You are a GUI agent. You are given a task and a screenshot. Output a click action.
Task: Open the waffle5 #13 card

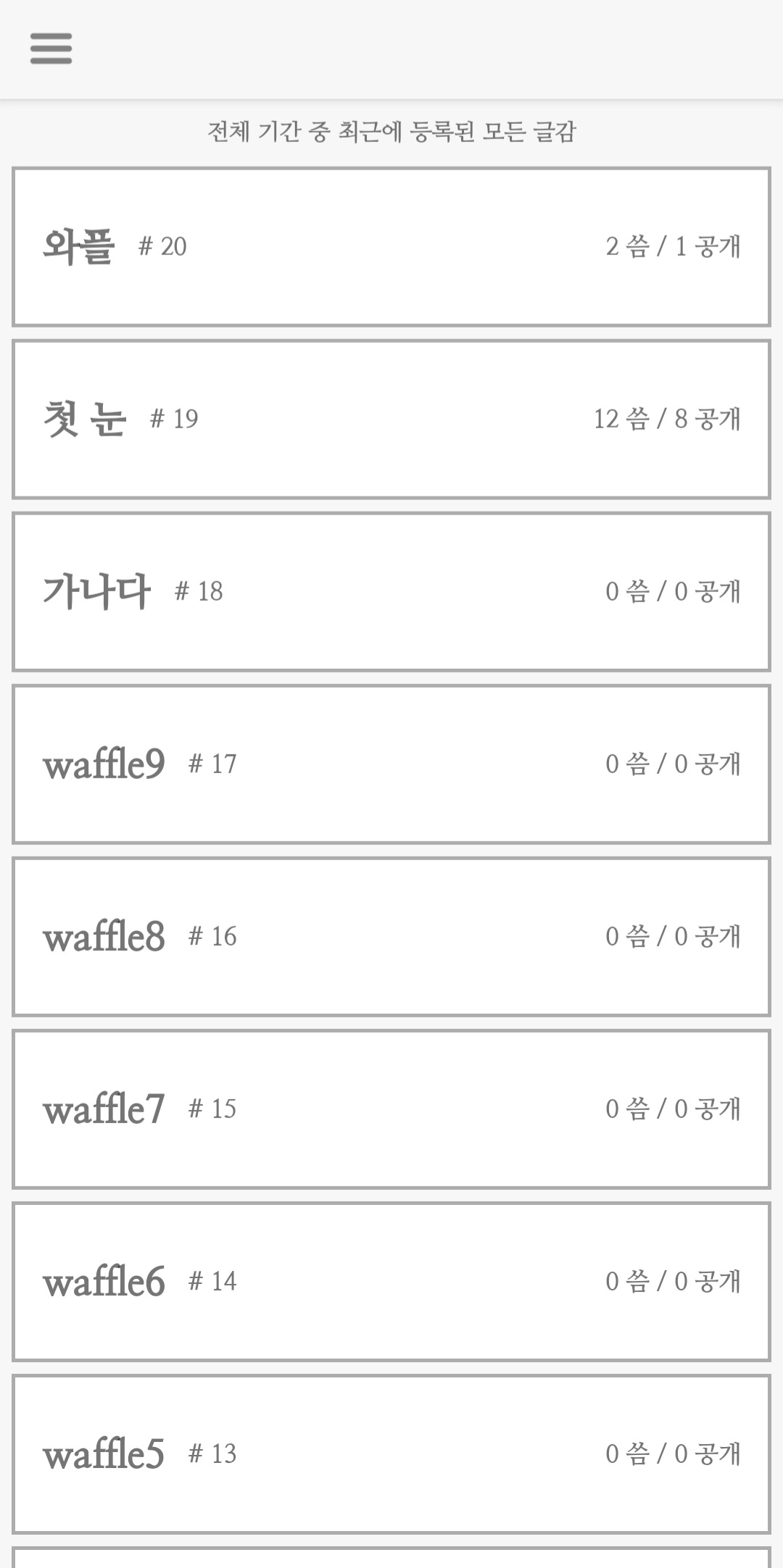(391, 1454)
